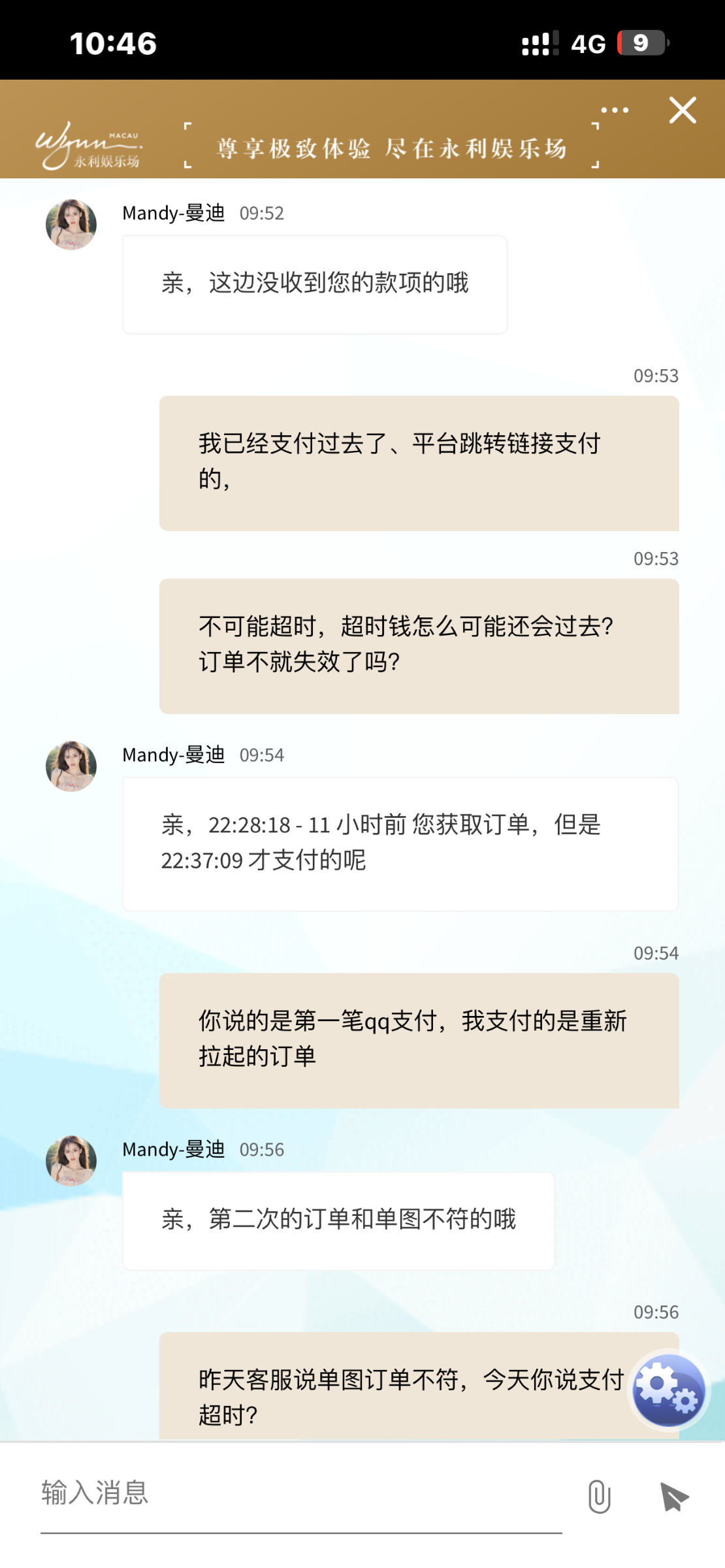The height and width of the screenshot is (1568, 725).
Task: Focus the 输入消息 message input field
Action: click(300, 1494)
